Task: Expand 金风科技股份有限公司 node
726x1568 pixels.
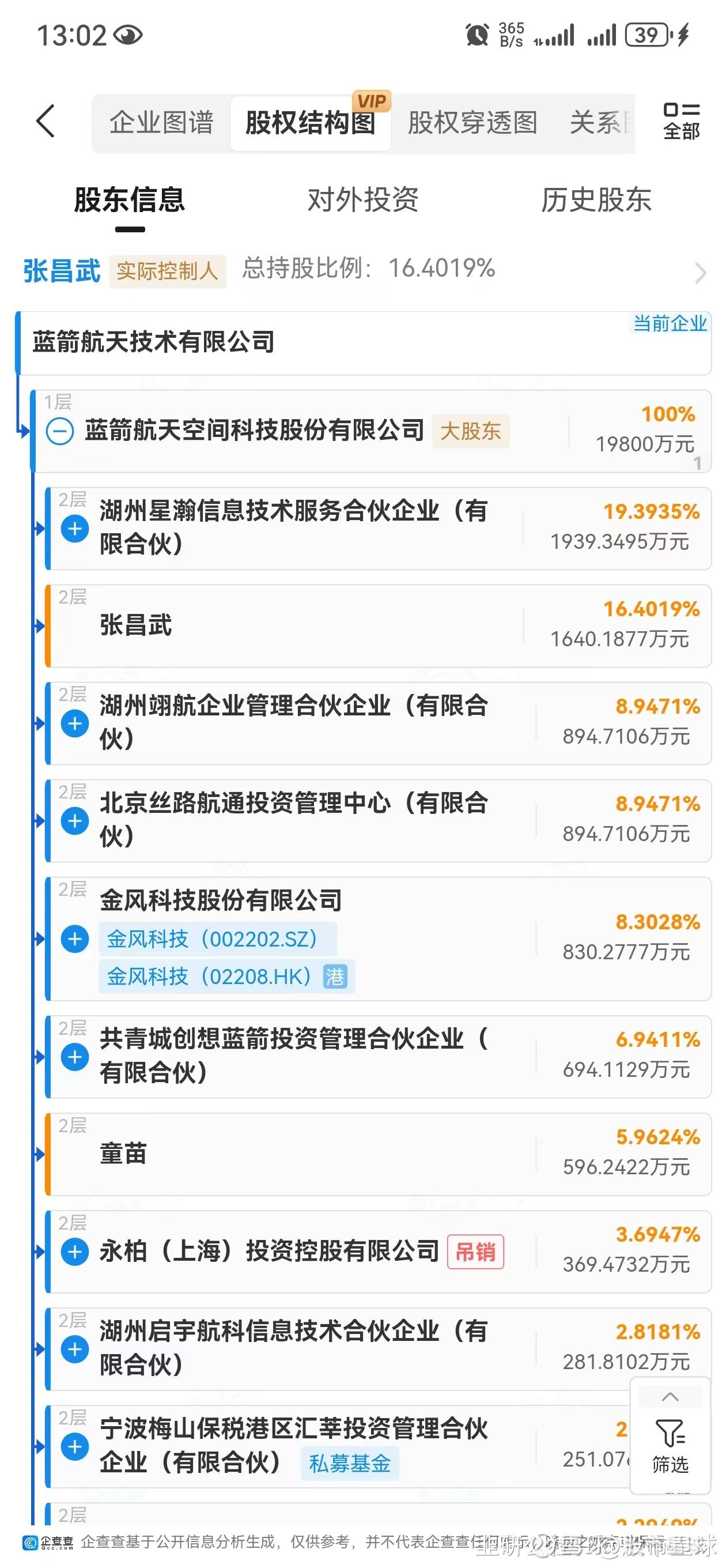Action: point(75,938)
